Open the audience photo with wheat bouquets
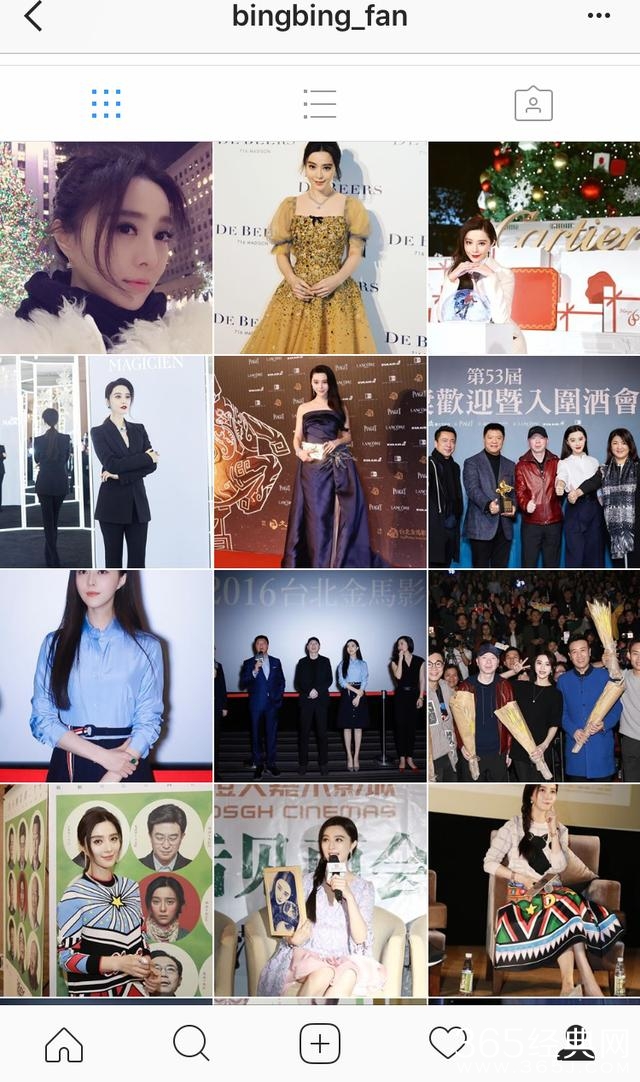640x1082 pixels. (534, 675)
